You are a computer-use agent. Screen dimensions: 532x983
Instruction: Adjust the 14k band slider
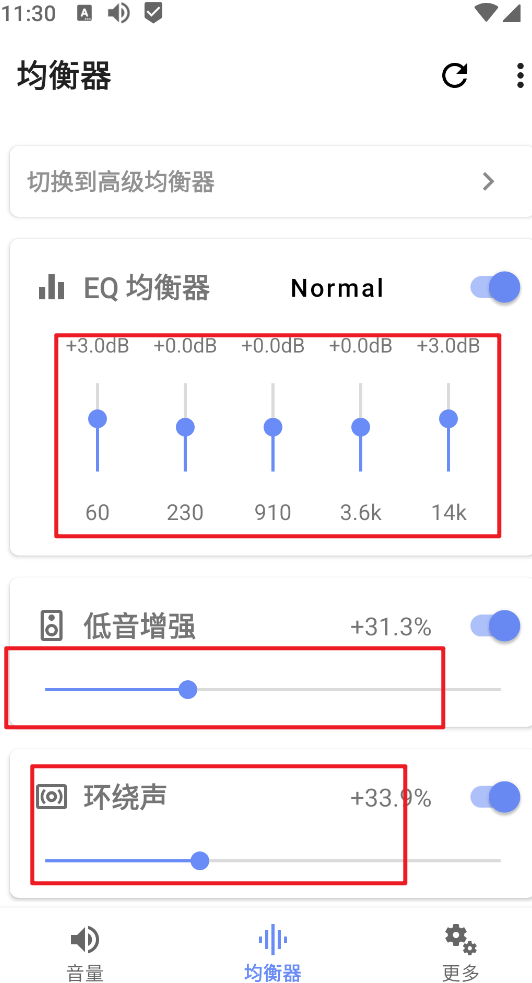(x=448, y=427)
